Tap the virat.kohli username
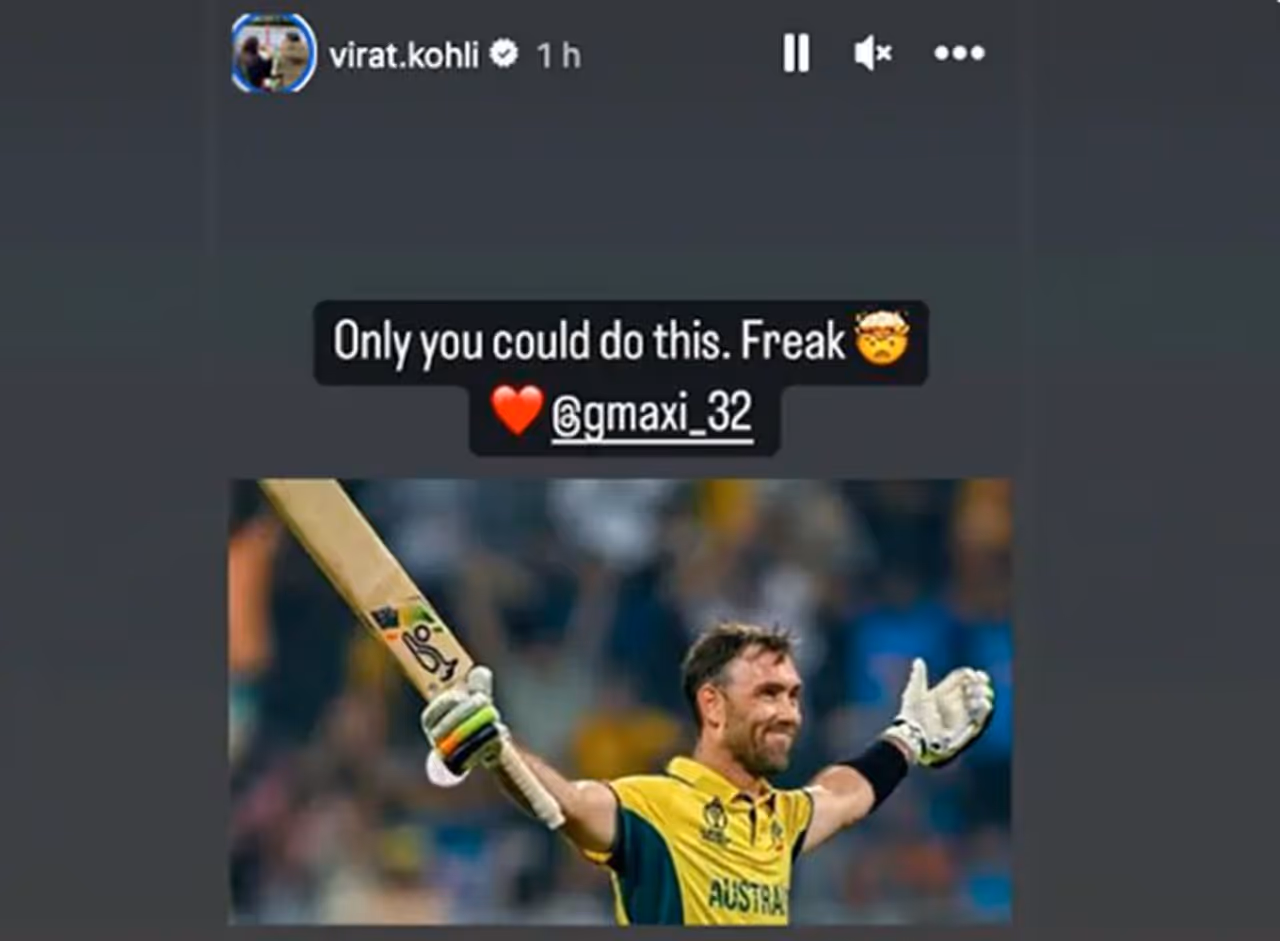 click(x=403, y=54)
